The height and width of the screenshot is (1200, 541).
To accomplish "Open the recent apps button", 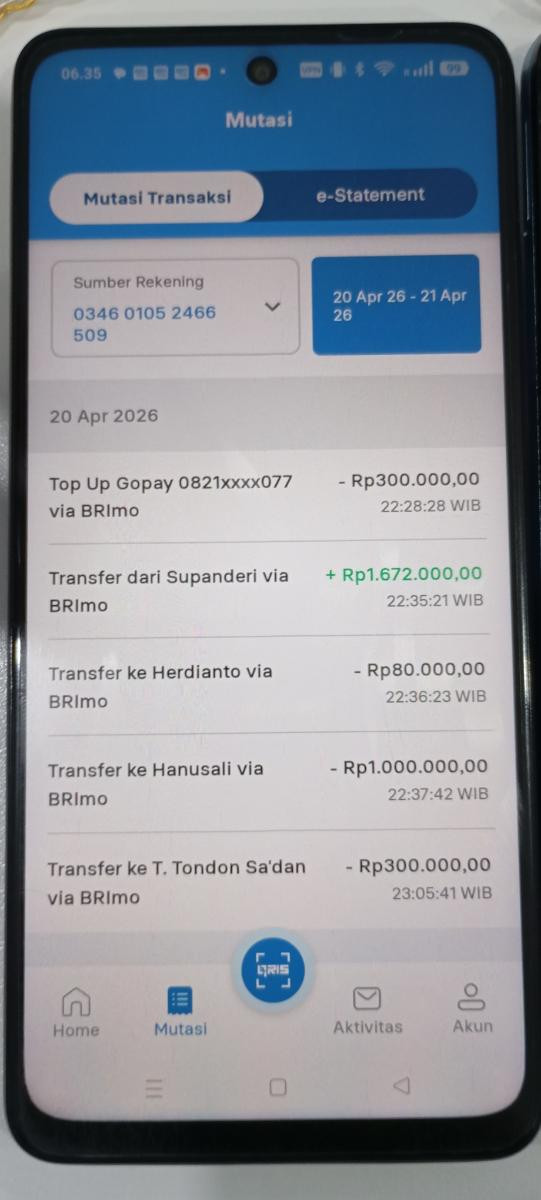I will (x=154, y=1089).
